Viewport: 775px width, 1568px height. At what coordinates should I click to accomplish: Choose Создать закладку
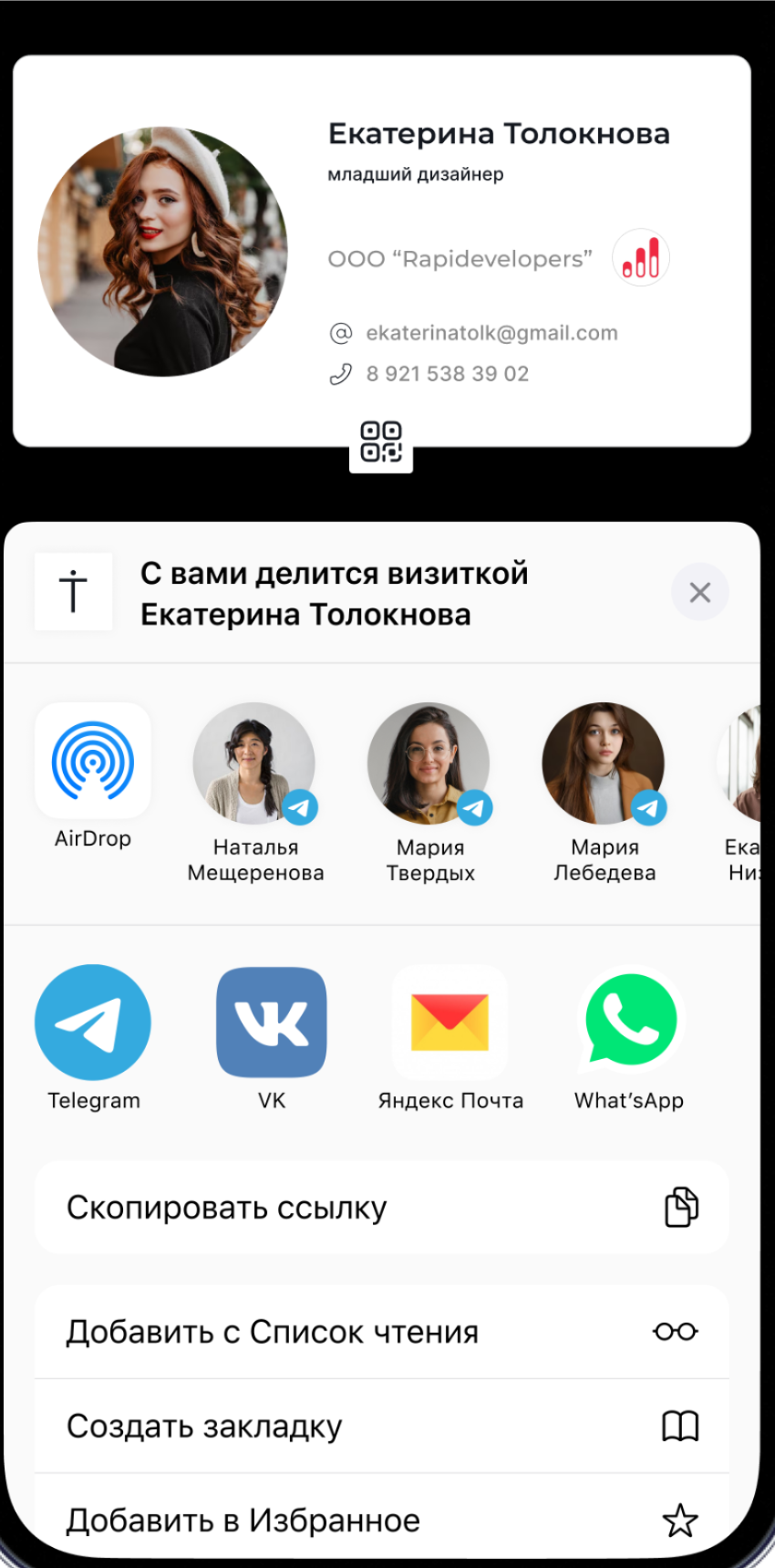[x=381, y=1426]
